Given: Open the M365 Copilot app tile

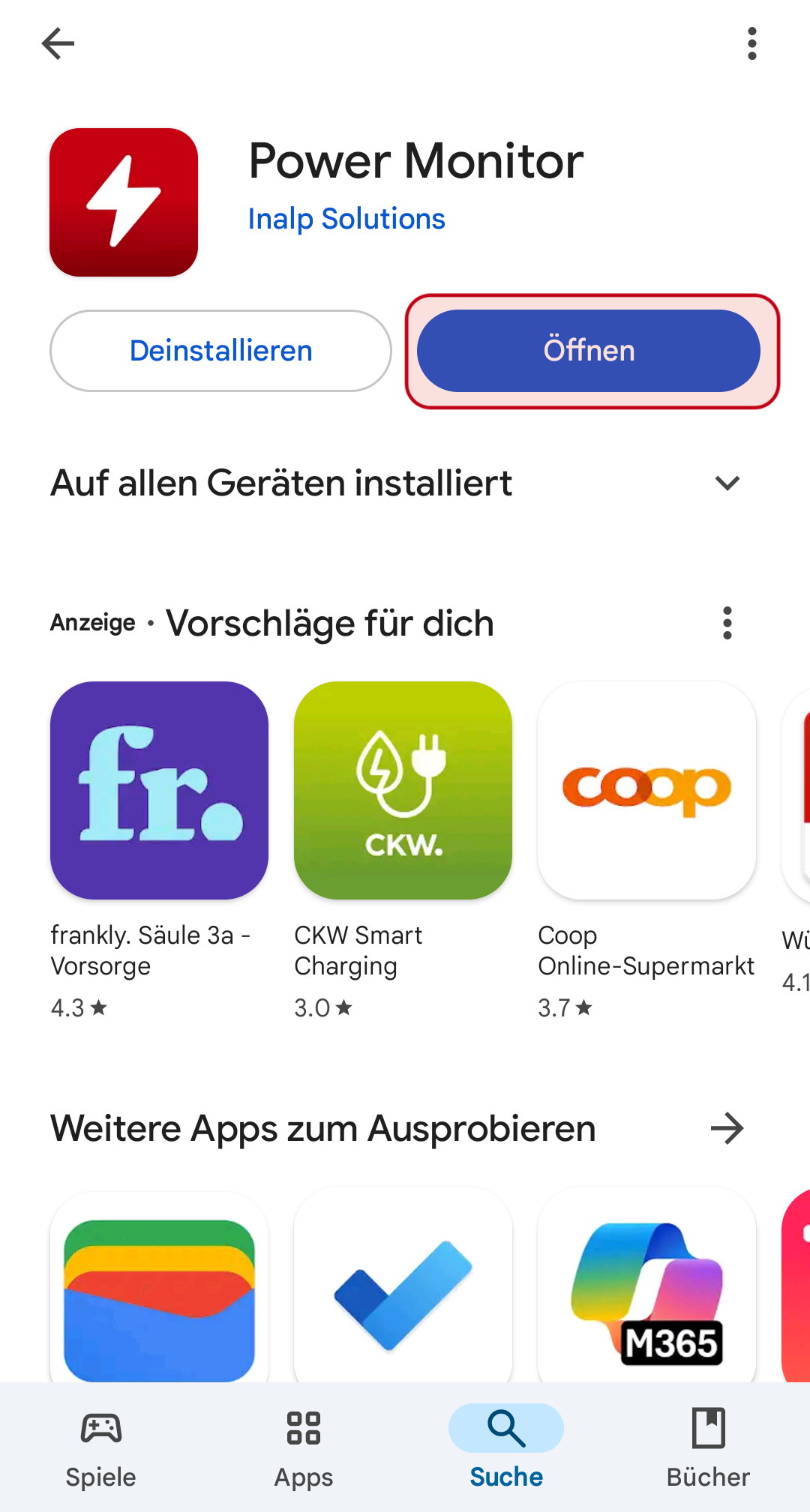Looking at the screenshot, I should pos(646,1286).
